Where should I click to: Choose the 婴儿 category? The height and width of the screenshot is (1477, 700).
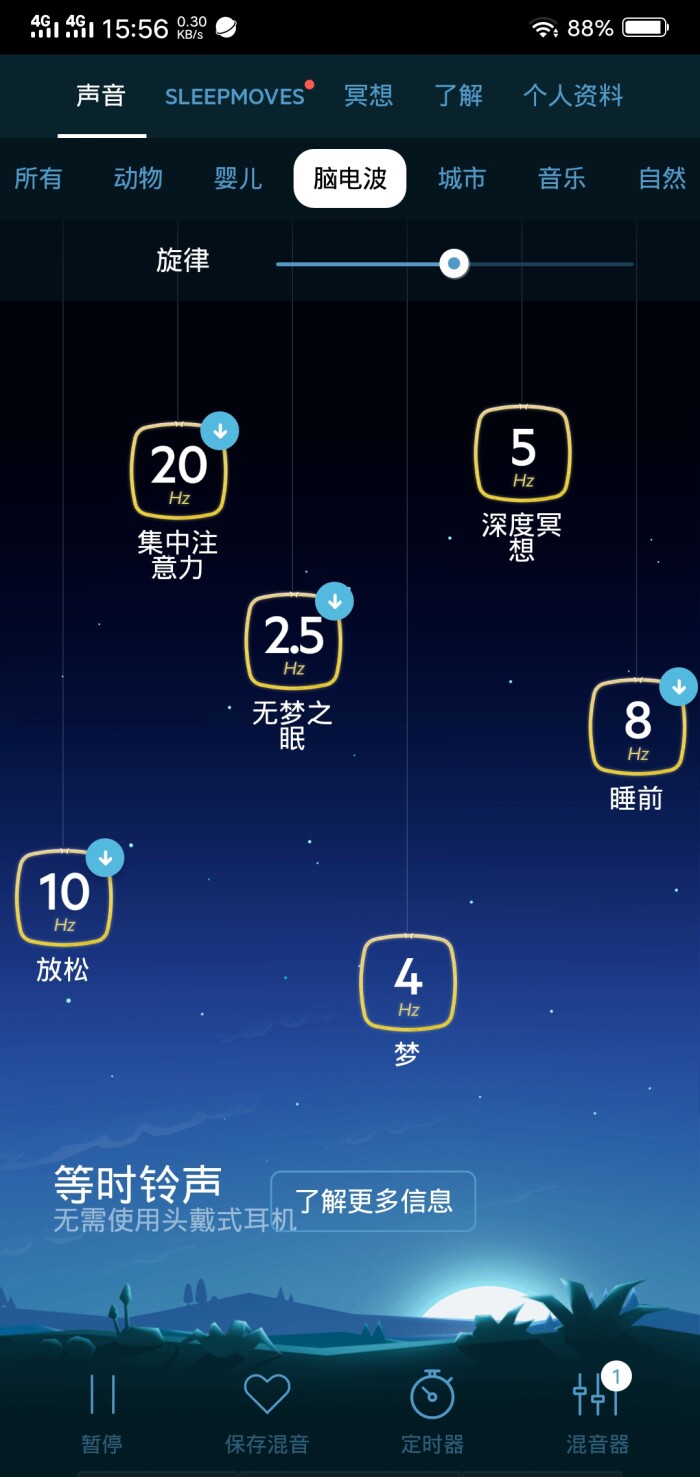(238, 179)
